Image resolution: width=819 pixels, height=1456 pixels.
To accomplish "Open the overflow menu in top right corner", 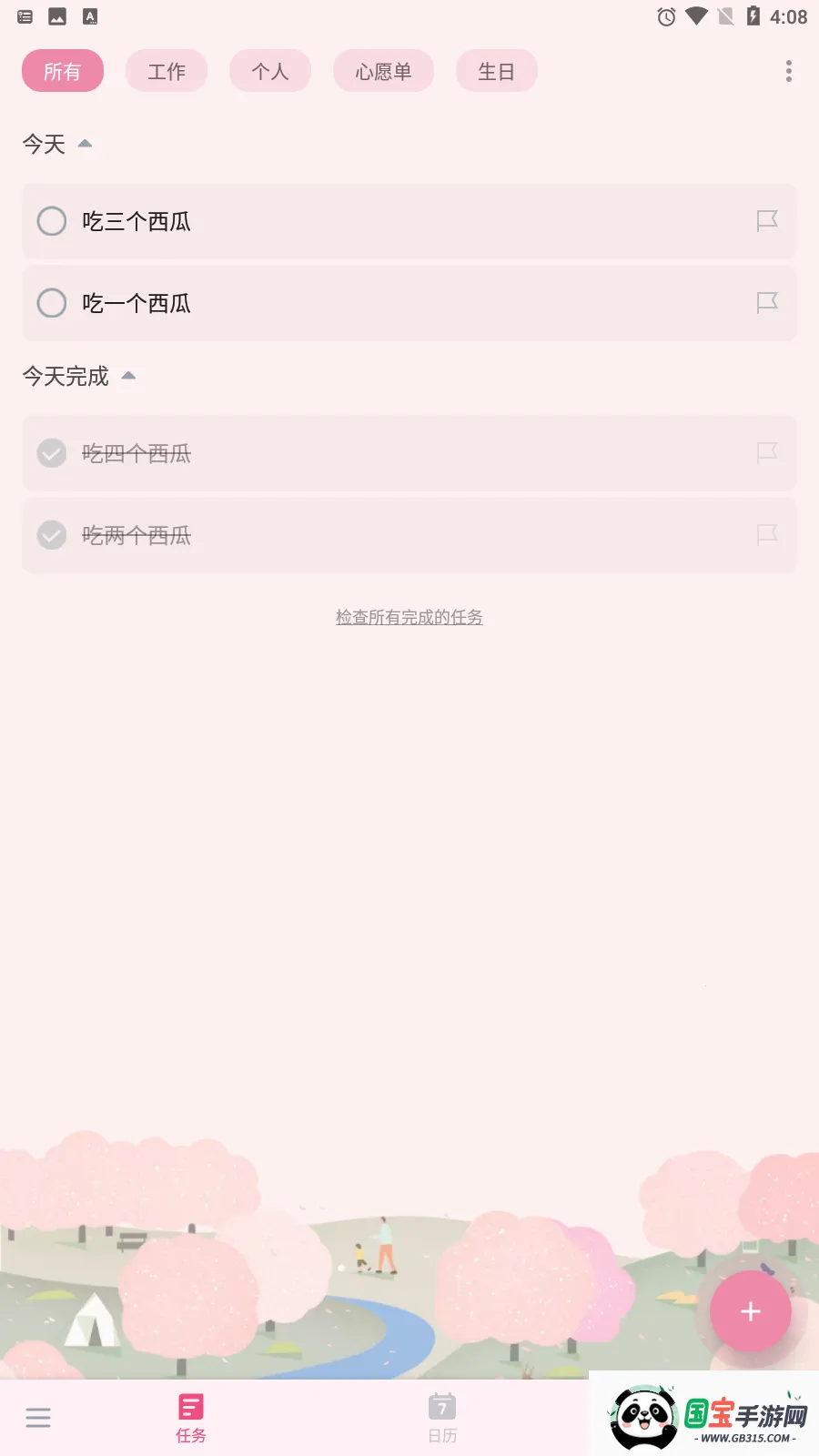I will tap(788, 70).
